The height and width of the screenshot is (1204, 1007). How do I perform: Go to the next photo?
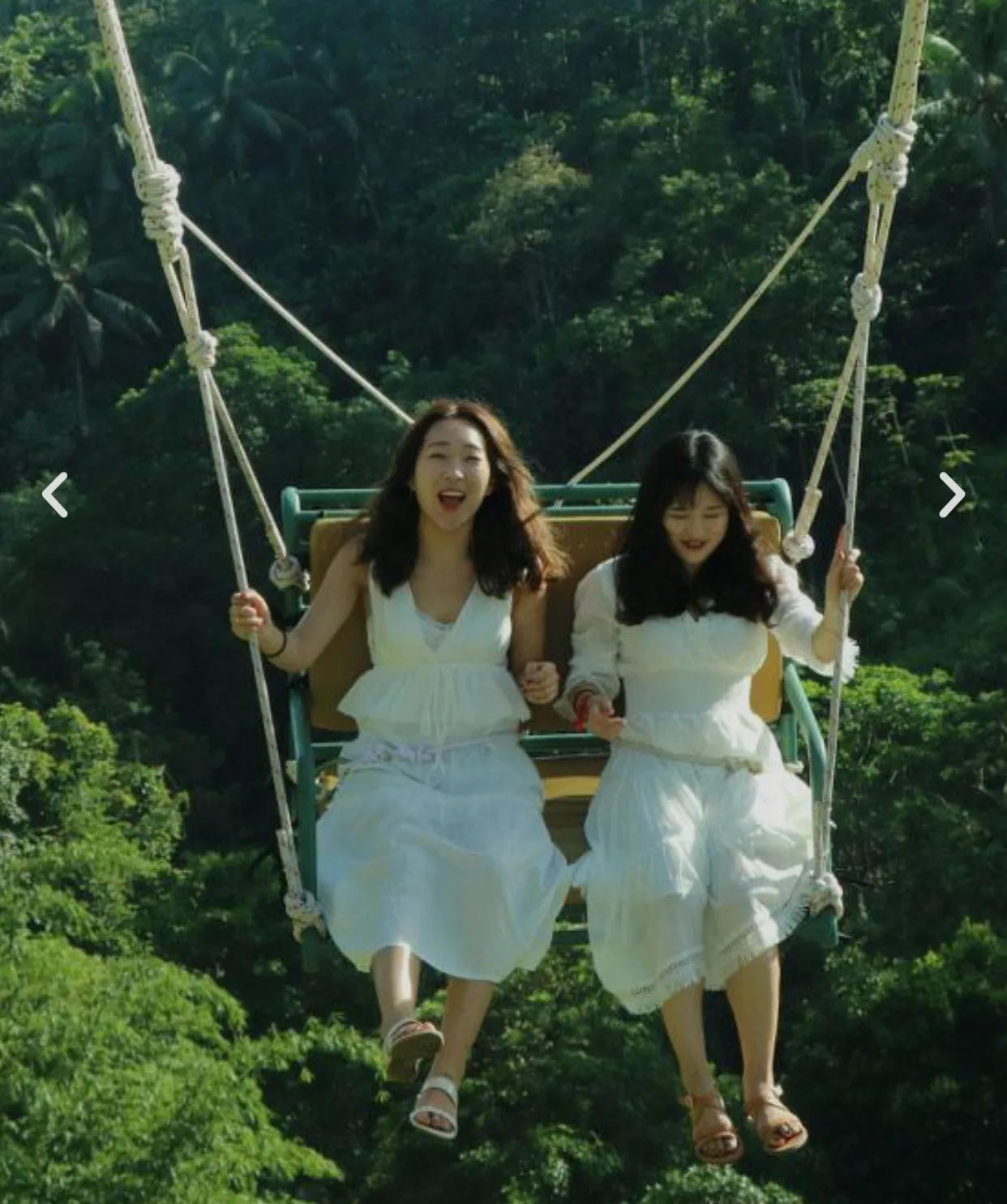952,495
